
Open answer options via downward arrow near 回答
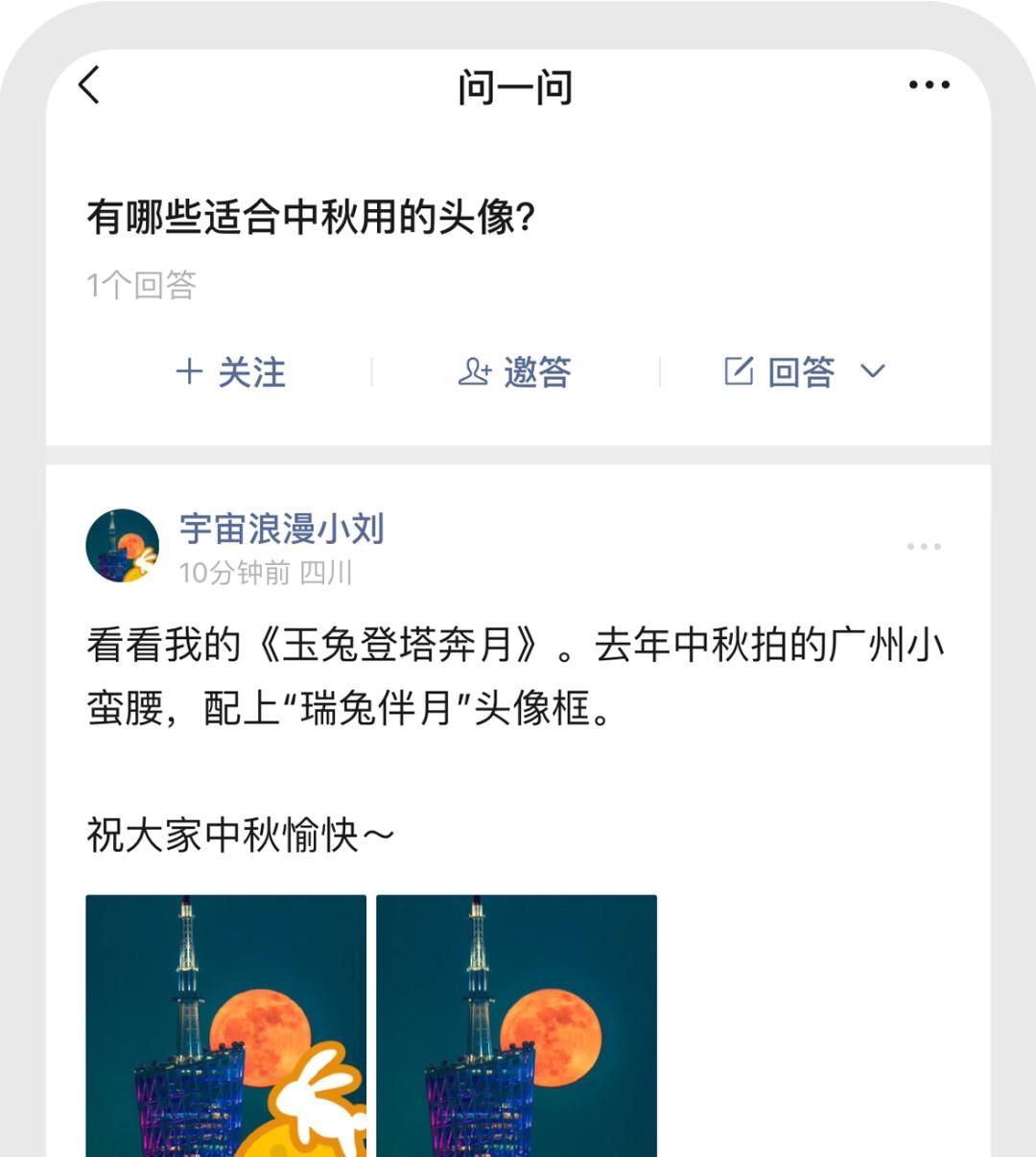tap(871, 373)
